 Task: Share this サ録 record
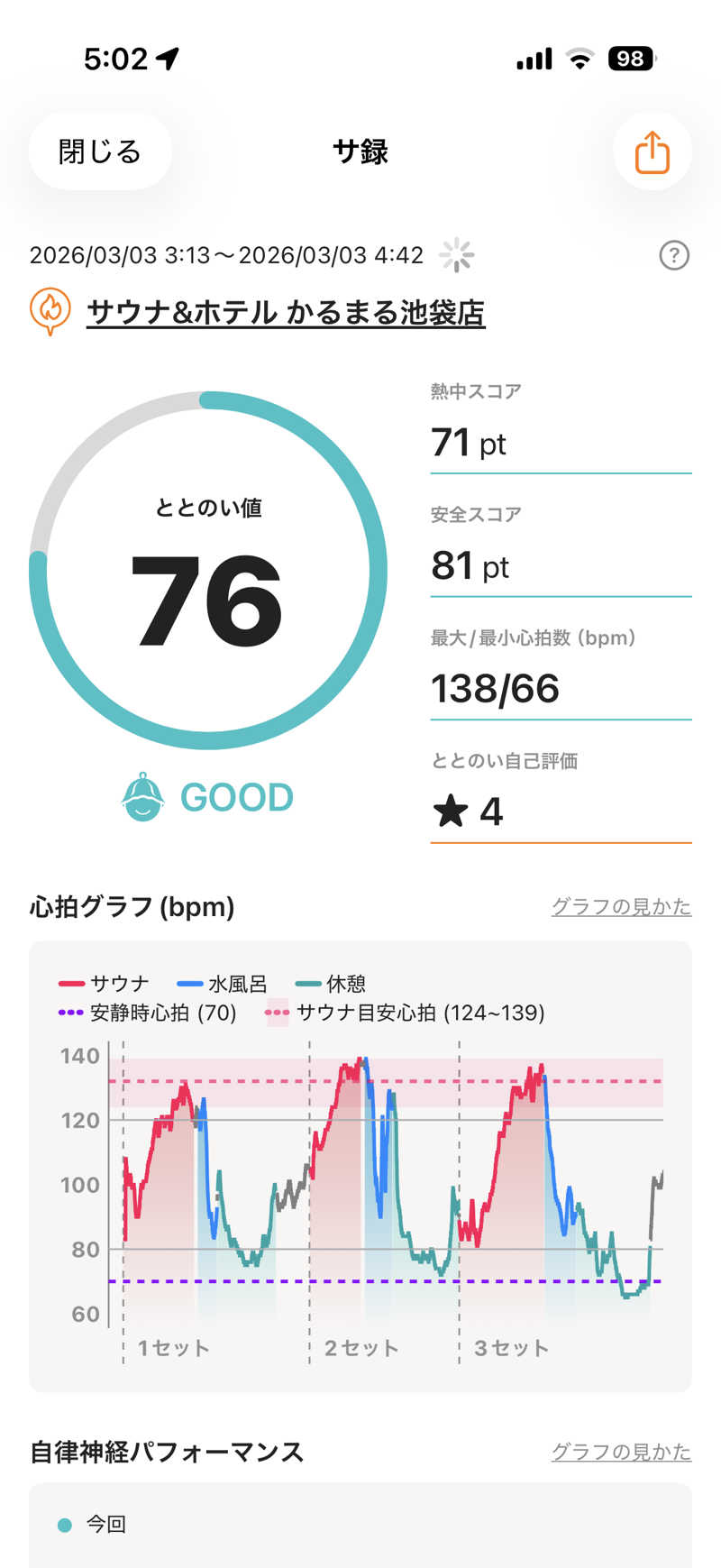(652, 151)
